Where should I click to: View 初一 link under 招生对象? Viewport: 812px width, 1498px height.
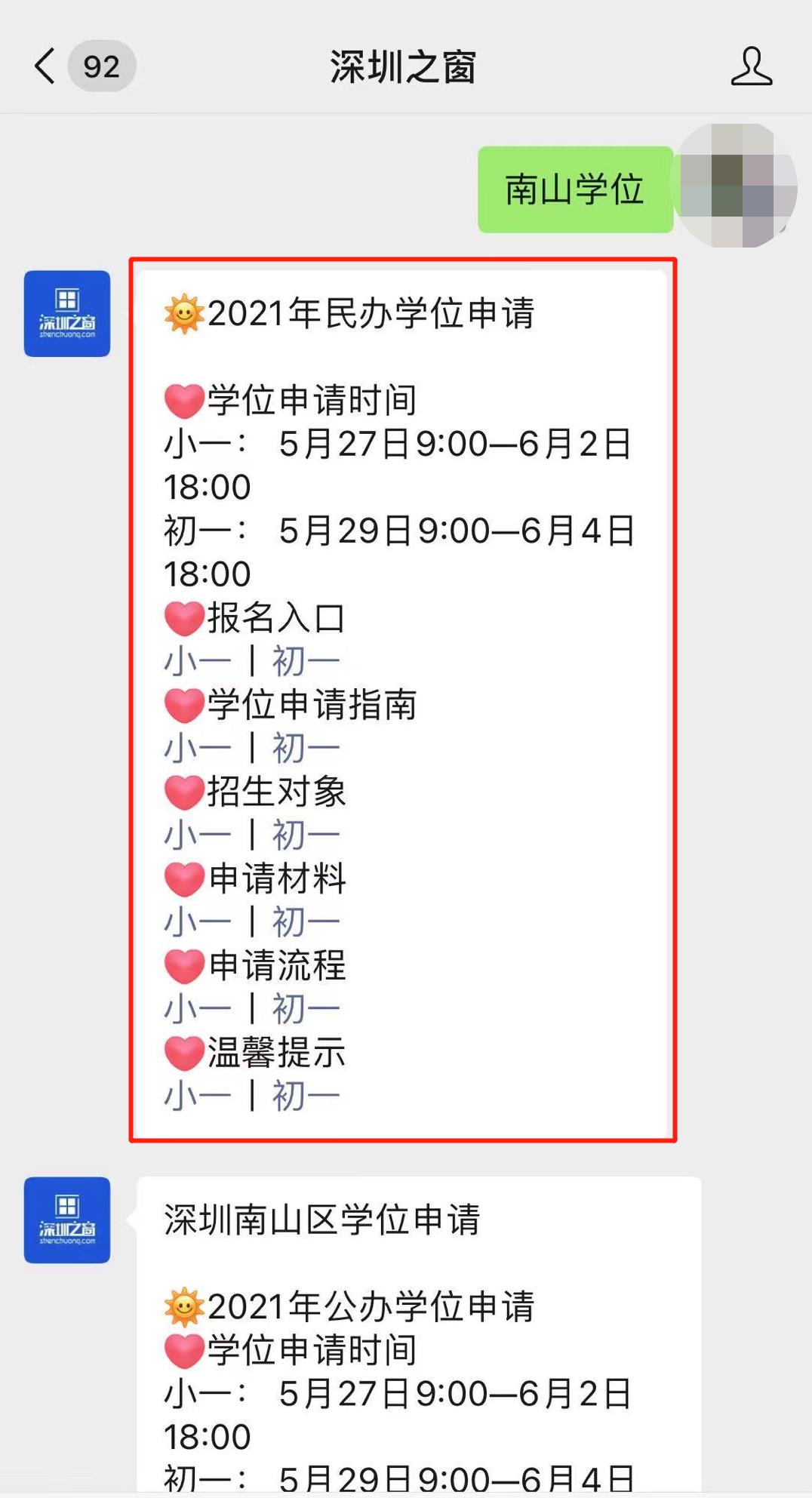click(x=306, y=835)
